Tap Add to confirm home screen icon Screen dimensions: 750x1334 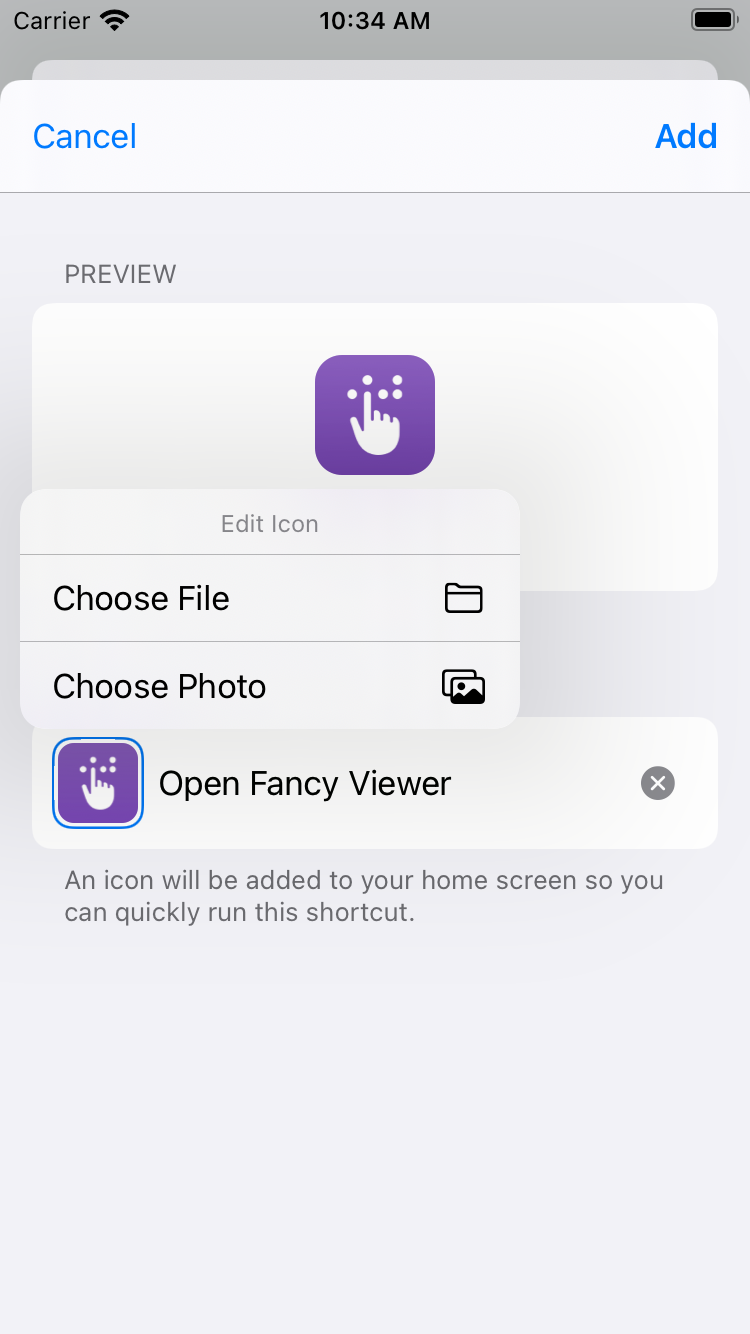686,136
